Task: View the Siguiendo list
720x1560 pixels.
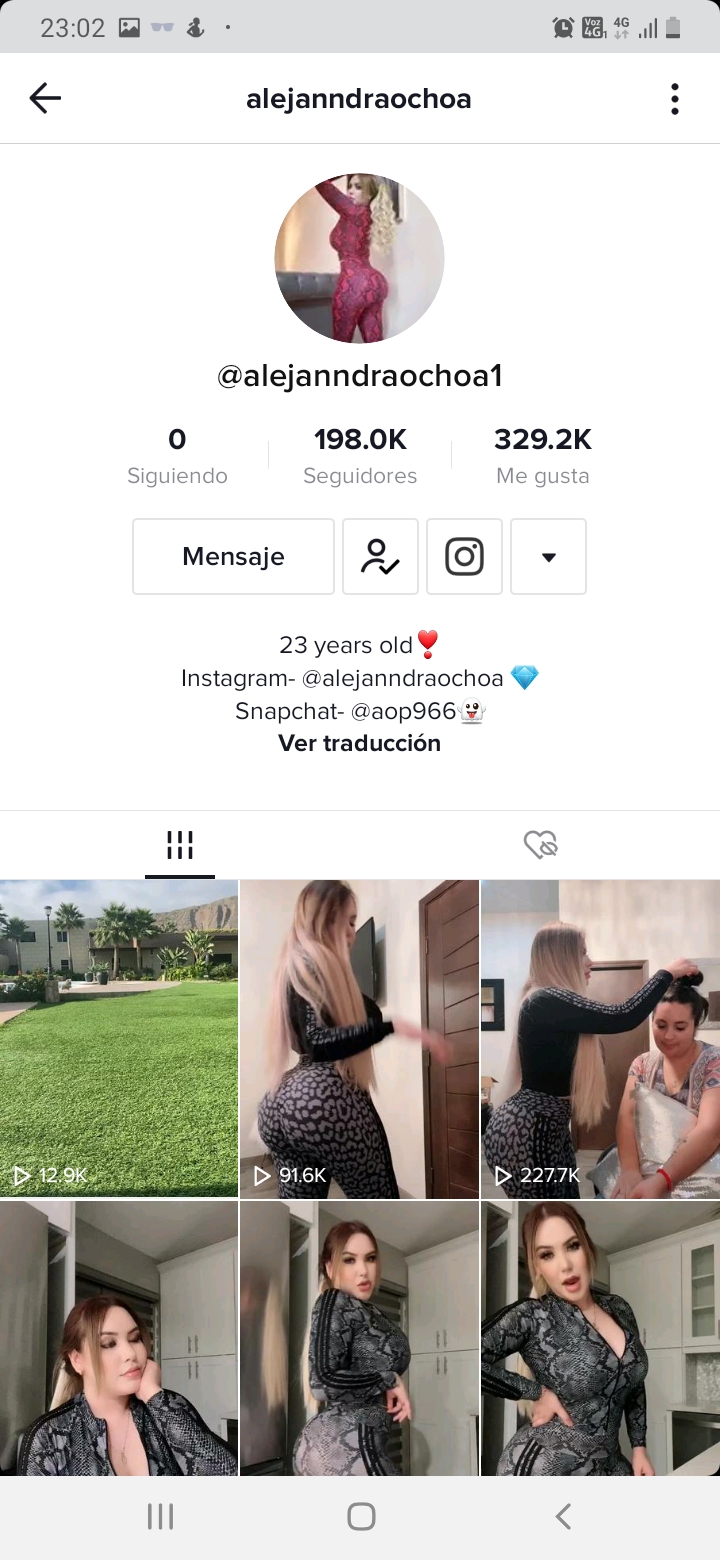Action: (177, 455)
